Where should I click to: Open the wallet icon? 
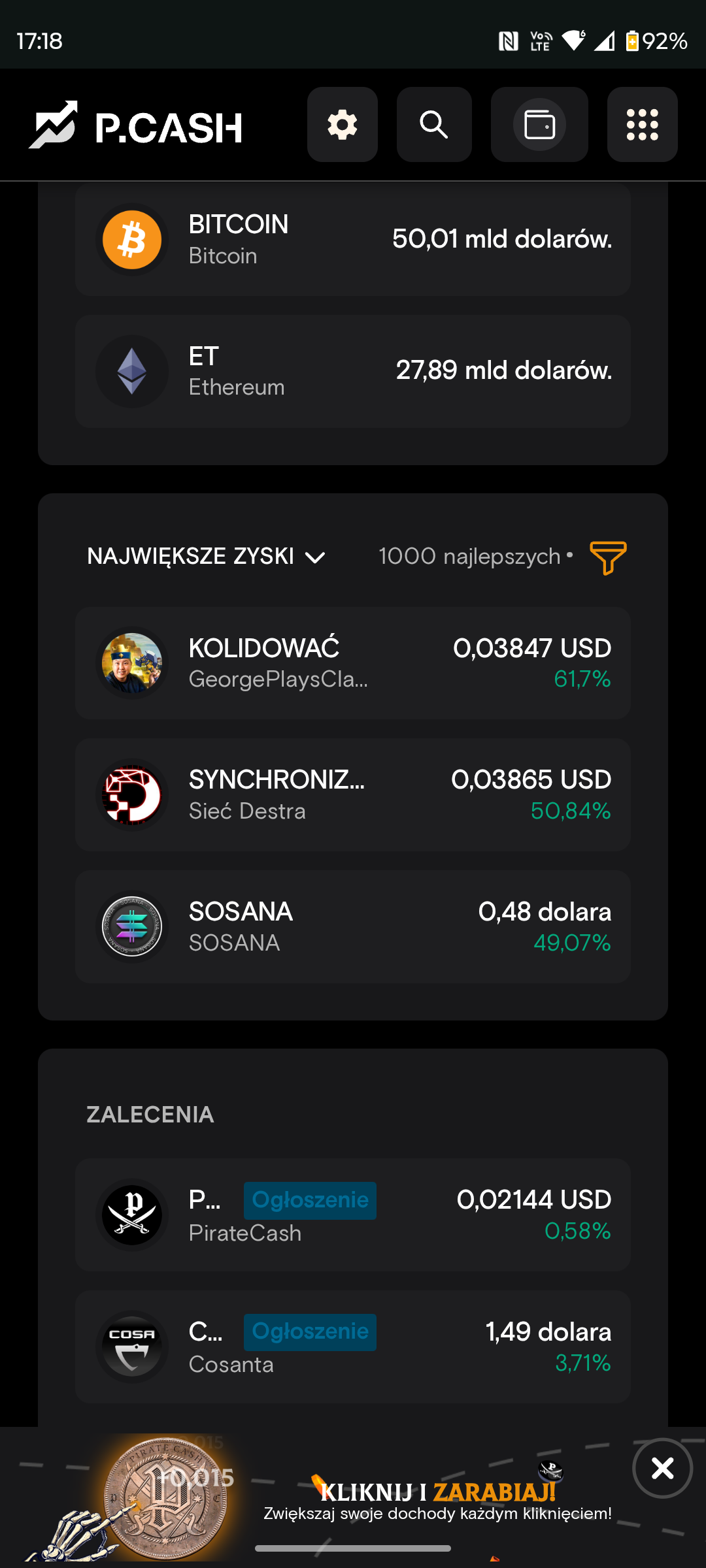pos(539,124)
